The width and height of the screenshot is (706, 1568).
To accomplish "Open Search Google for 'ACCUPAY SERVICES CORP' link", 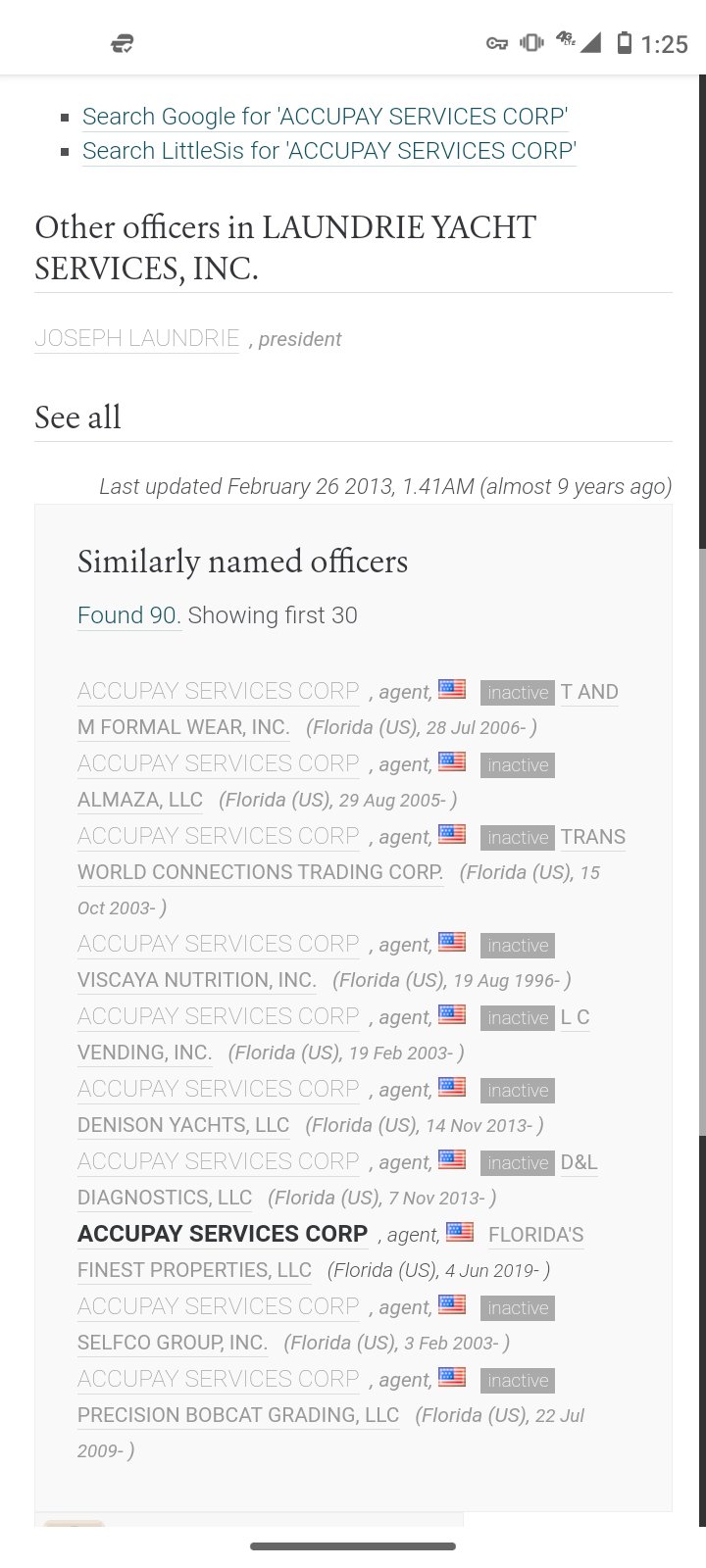I will [x=325, y=117].
